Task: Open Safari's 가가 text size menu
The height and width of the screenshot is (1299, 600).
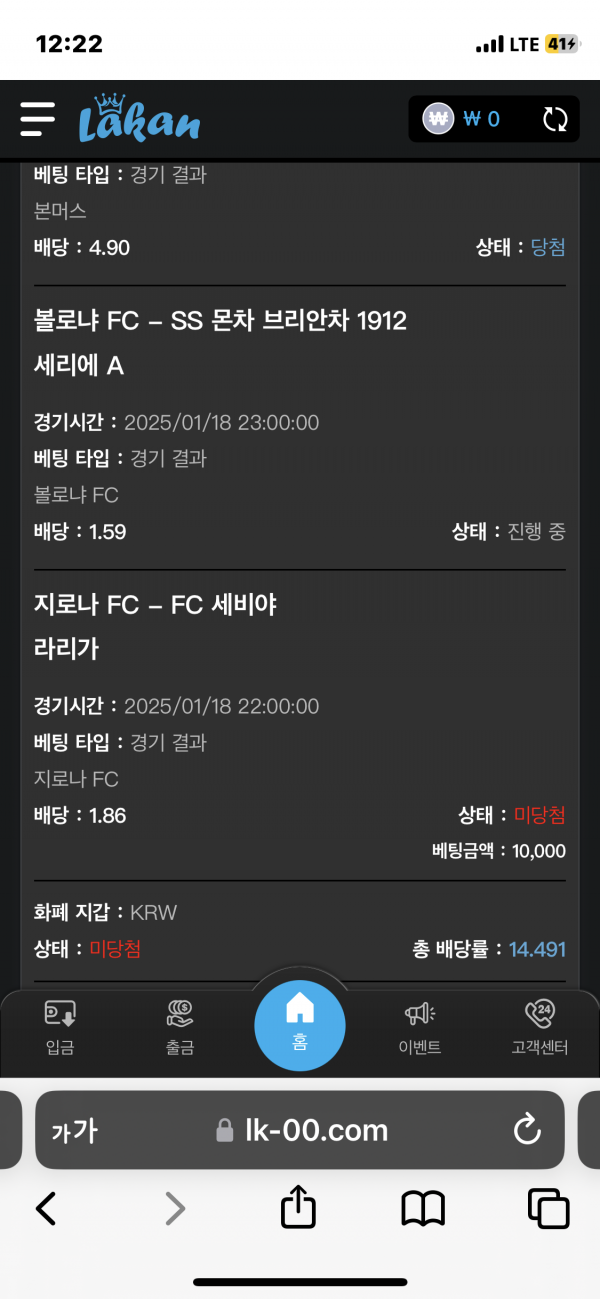Action: click(x=74, y=1131)
